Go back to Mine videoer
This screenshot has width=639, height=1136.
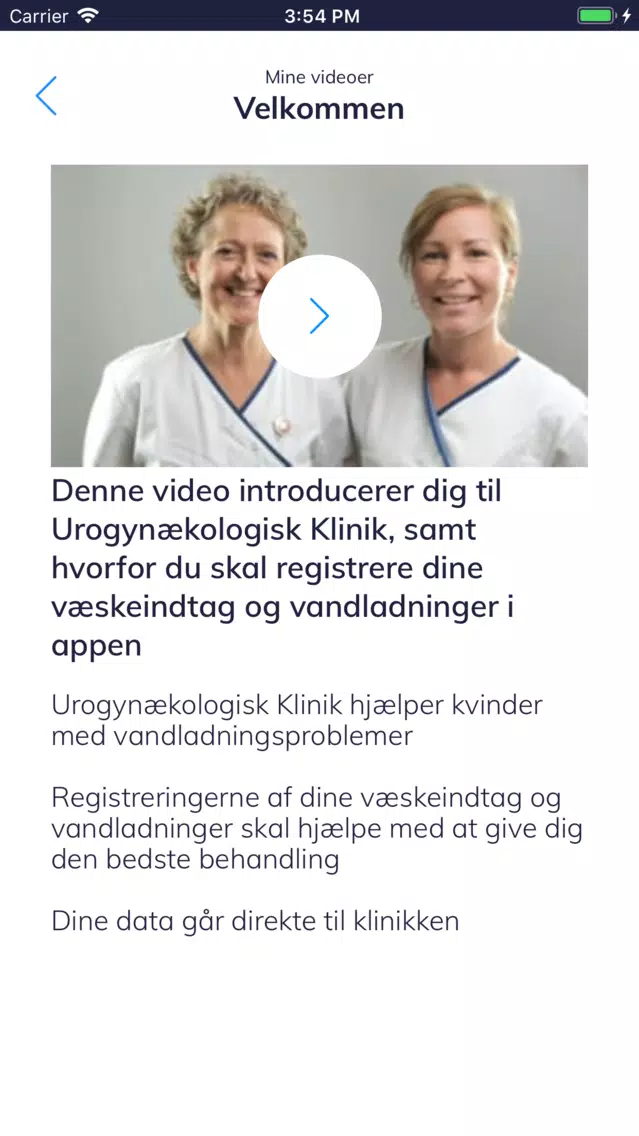[46, 96]
